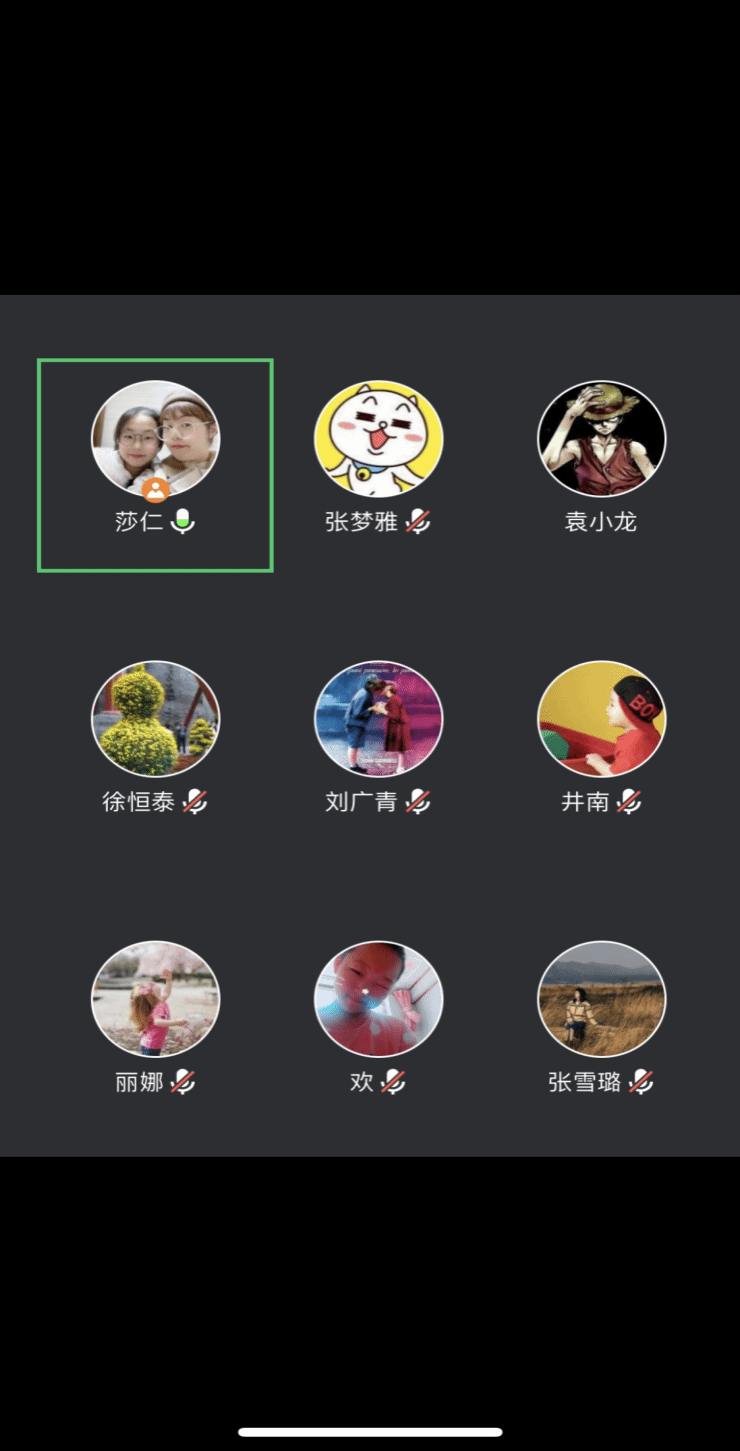View 张雪璐's participant tile
Image resolution: width=740 pixels, height=1451 pixels.
pyautogui.click(x=601, y=998)
